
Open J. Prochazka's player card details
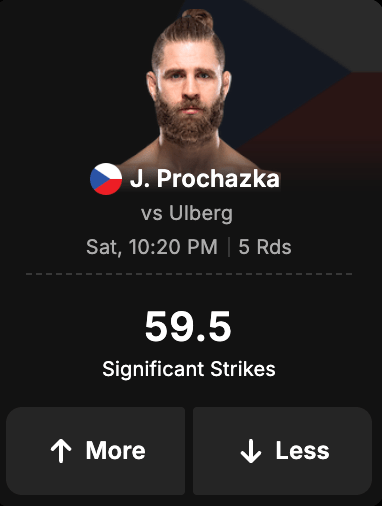pyautogui.click(x=205, y=179)
